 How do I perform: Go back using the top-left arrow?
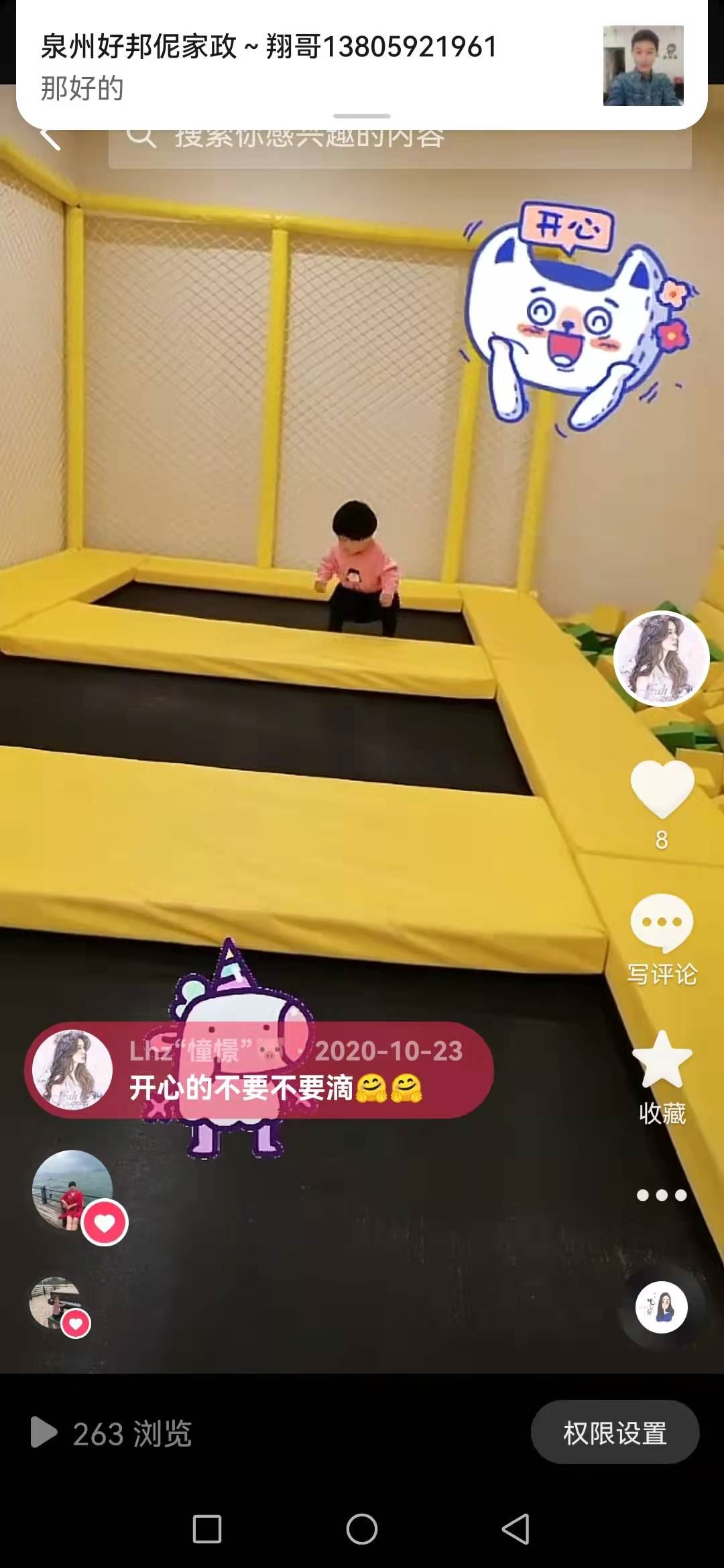coord(51,137)
